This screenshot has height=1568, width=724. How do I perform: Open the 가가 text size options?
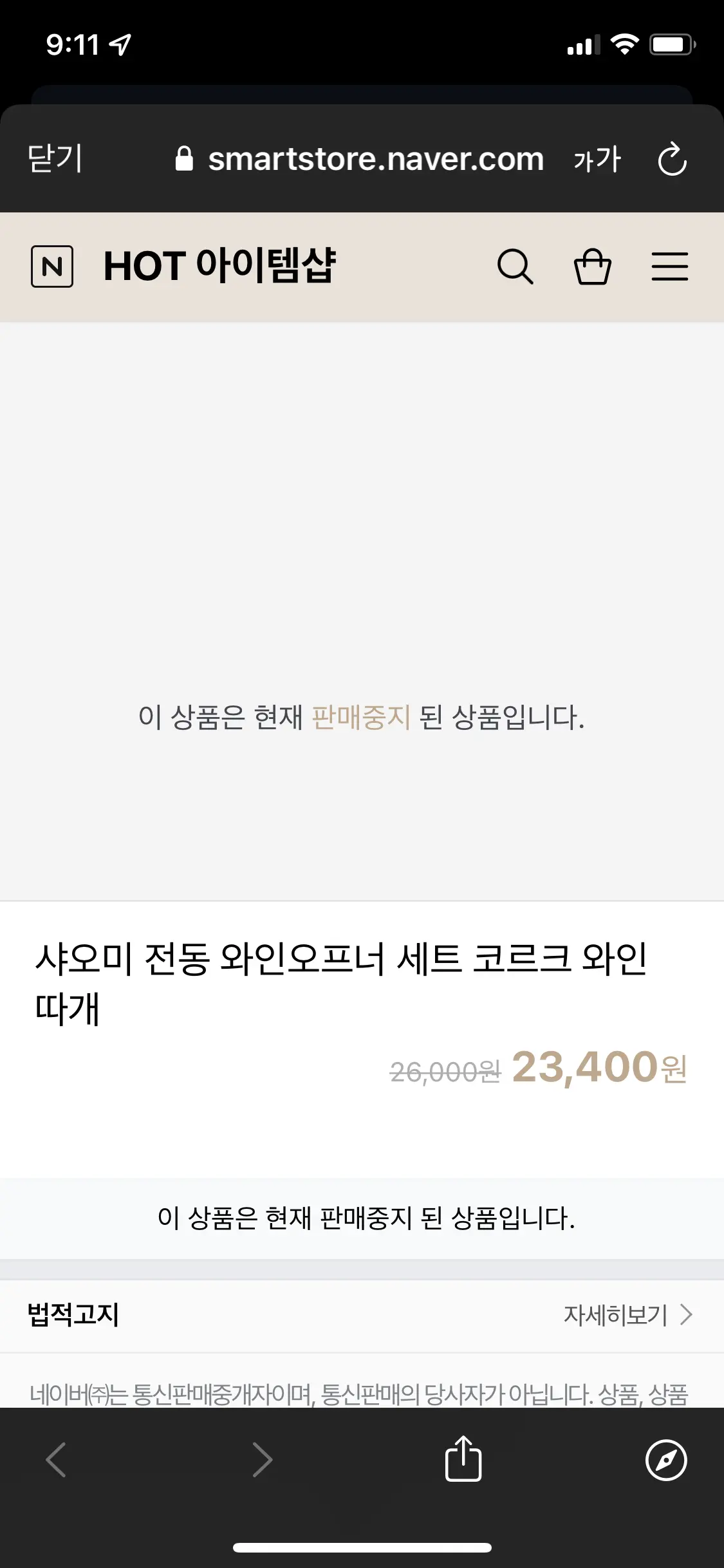[597, 159]
